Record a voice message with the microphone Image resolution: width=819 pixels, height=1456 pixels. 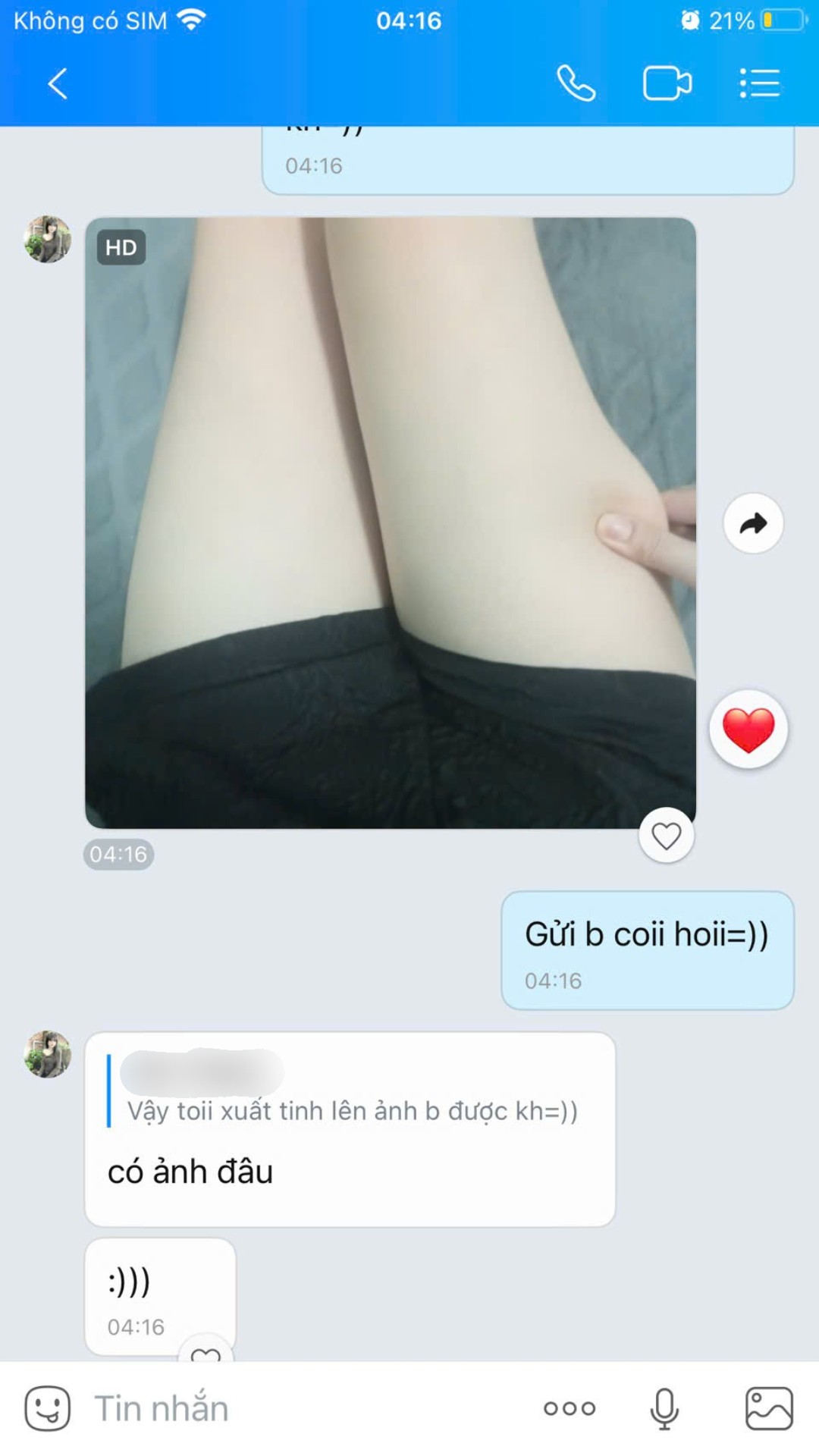664,1409
